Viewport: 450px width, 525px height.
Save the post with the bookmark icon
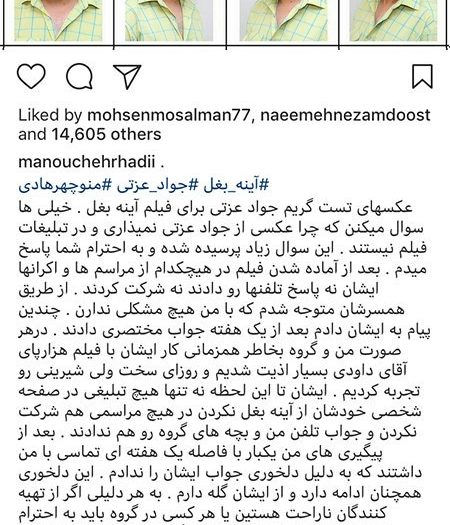coord(422,77)
